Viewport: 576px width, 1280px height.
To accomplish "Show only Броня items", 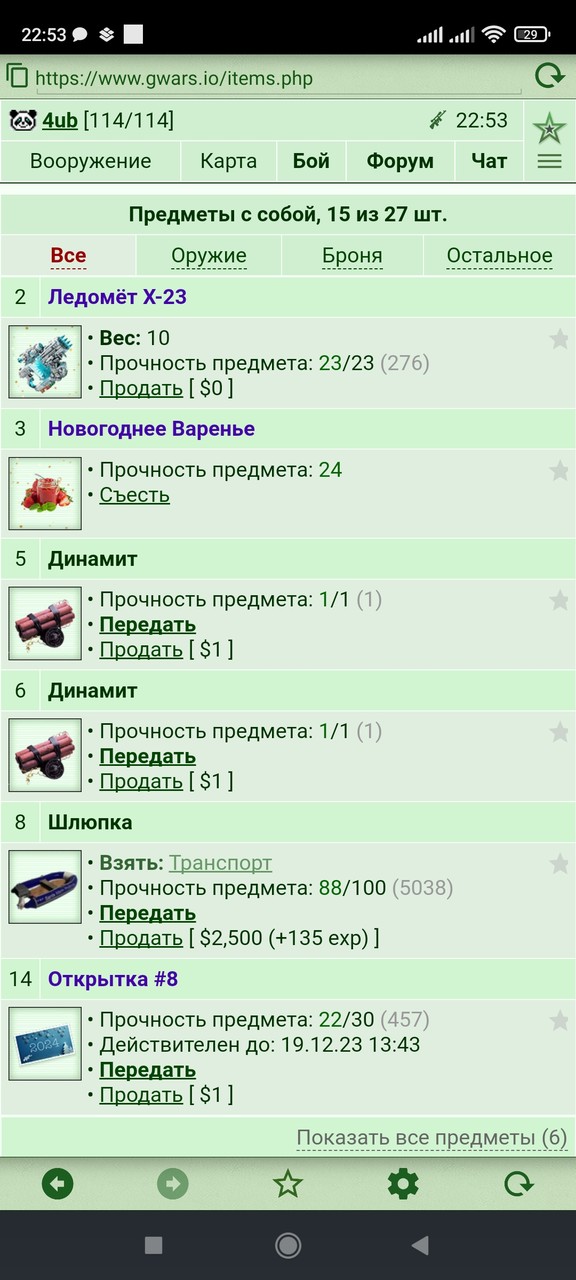I will point(352,256).
